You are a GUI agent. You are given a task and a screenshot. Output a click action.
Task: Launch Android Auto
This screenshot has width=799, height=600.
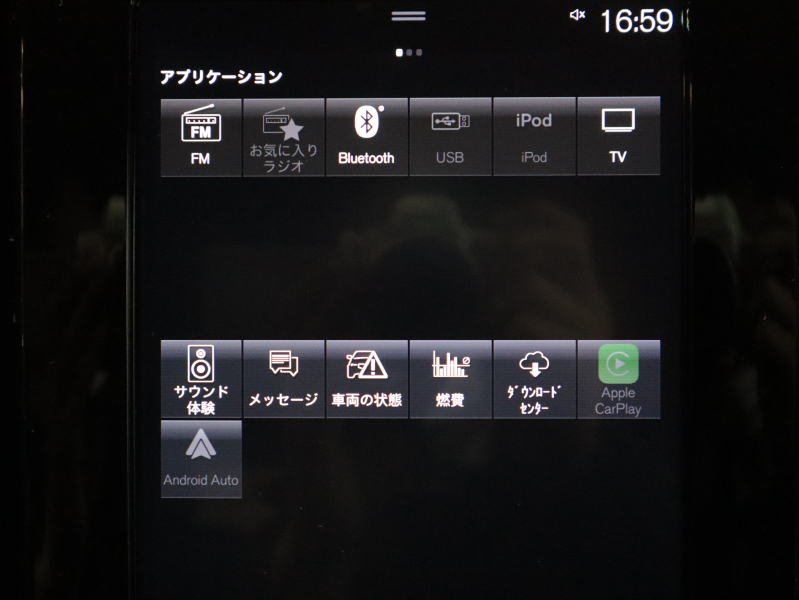(201, 459)
